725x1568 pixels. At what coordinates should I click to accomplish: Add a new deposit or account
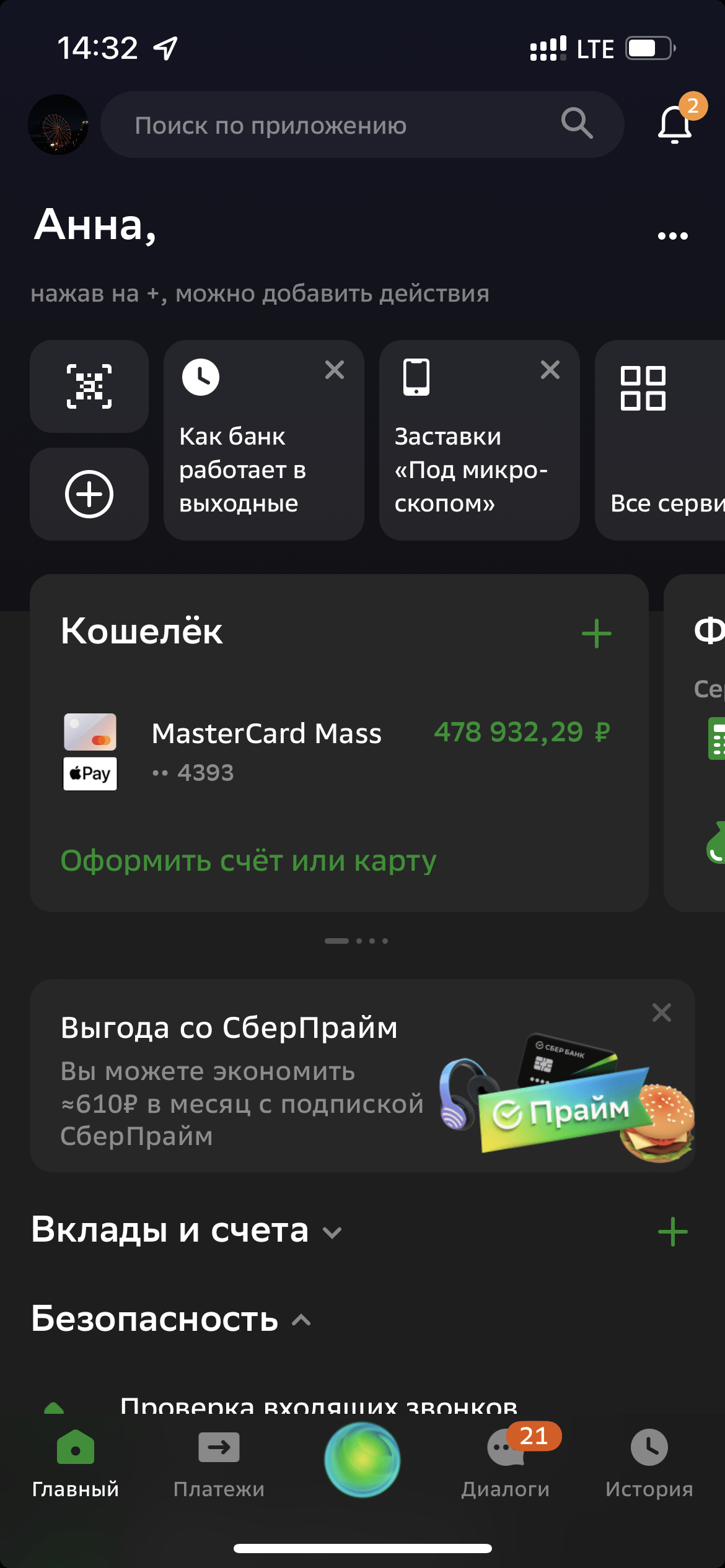tap(672, 1232)
